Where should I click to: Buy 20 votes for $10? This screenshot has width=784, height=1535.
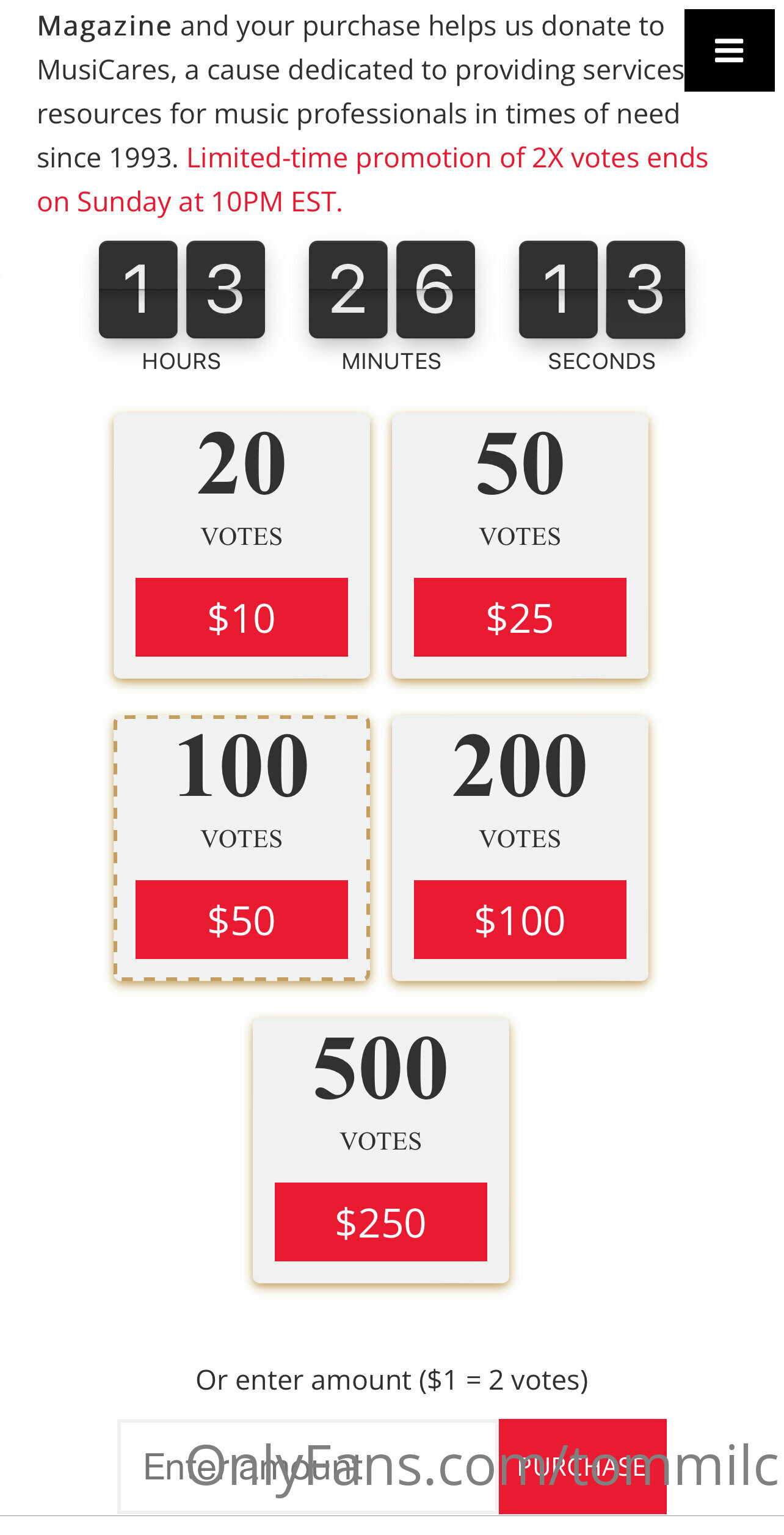pyautogui.click(x=242, y=617)
